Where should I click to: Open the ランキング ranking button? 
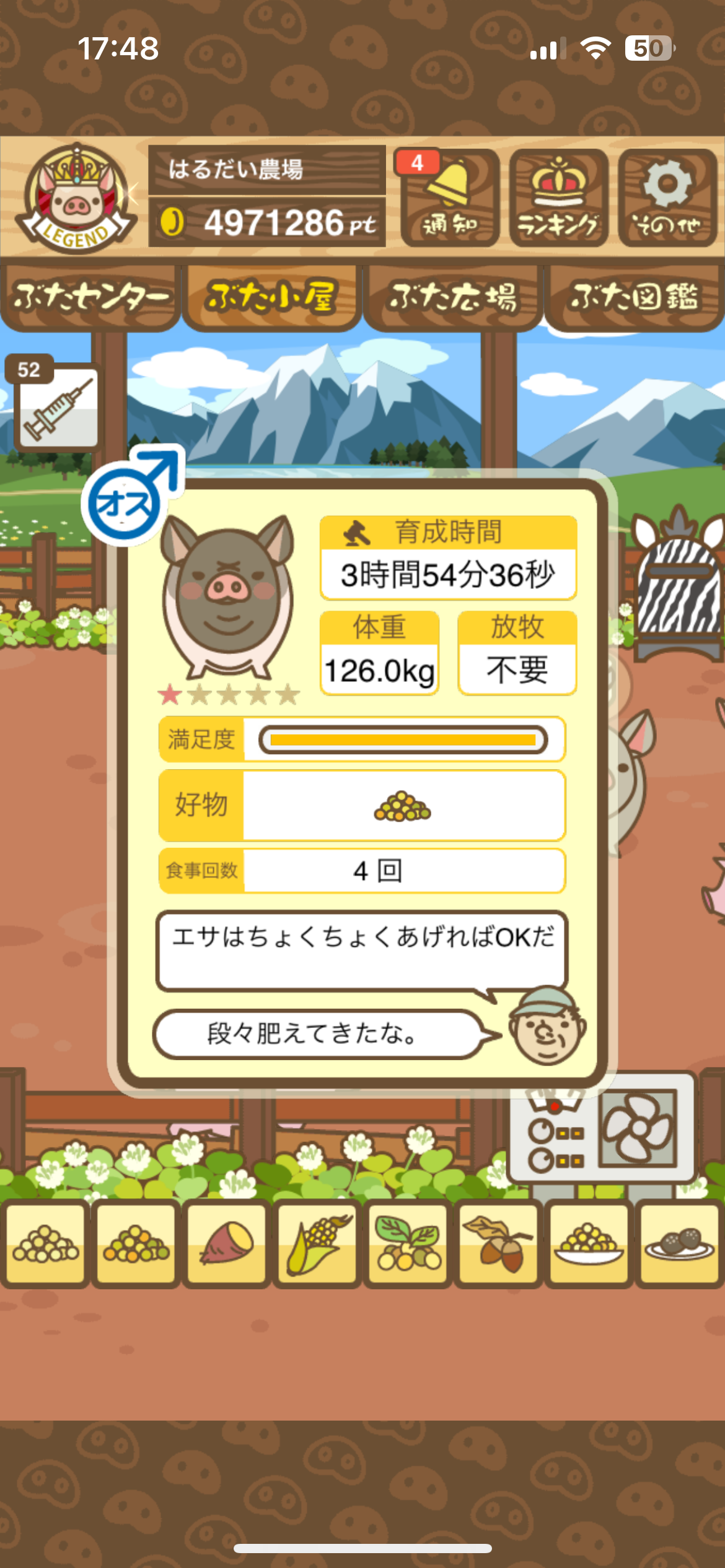point(558,198)
